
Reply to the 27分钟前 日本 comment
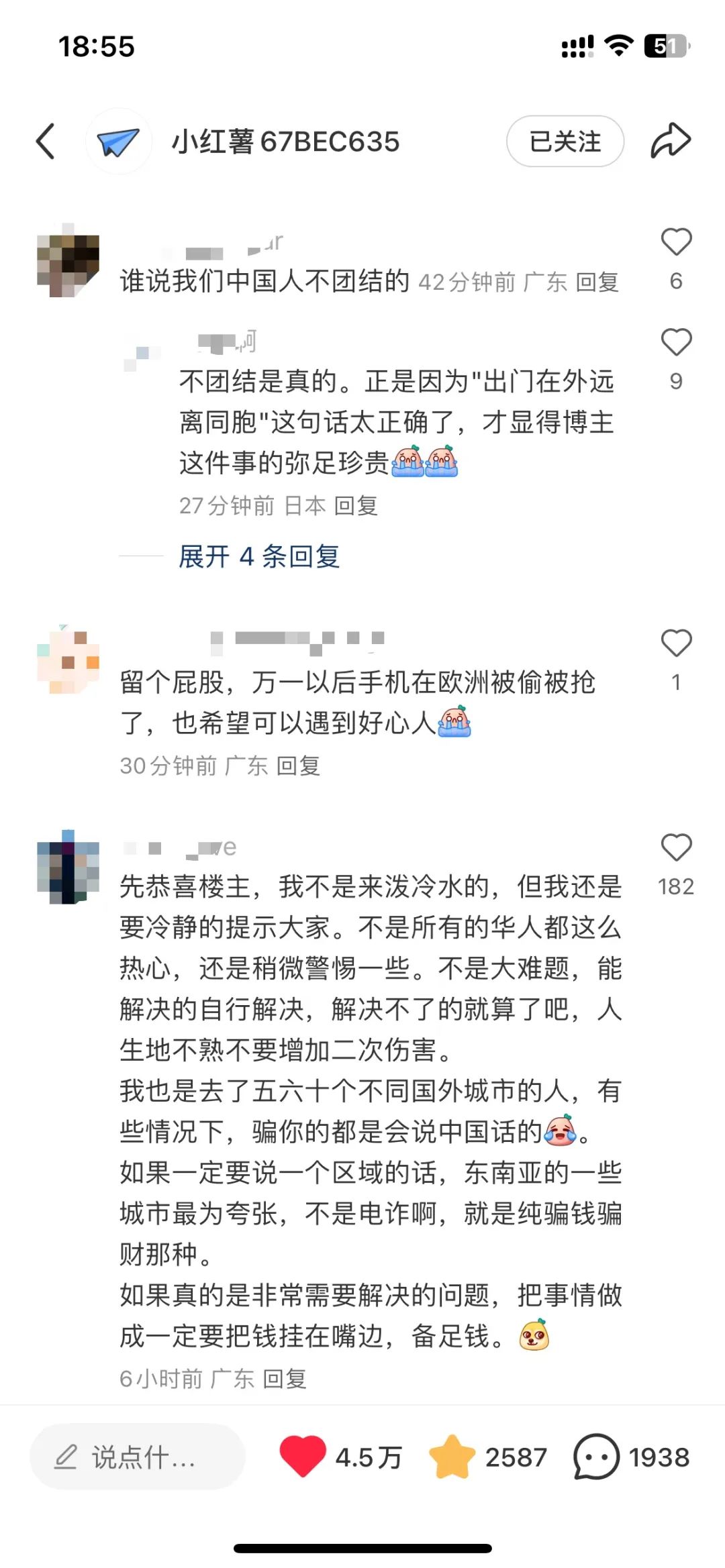(356, 505)
